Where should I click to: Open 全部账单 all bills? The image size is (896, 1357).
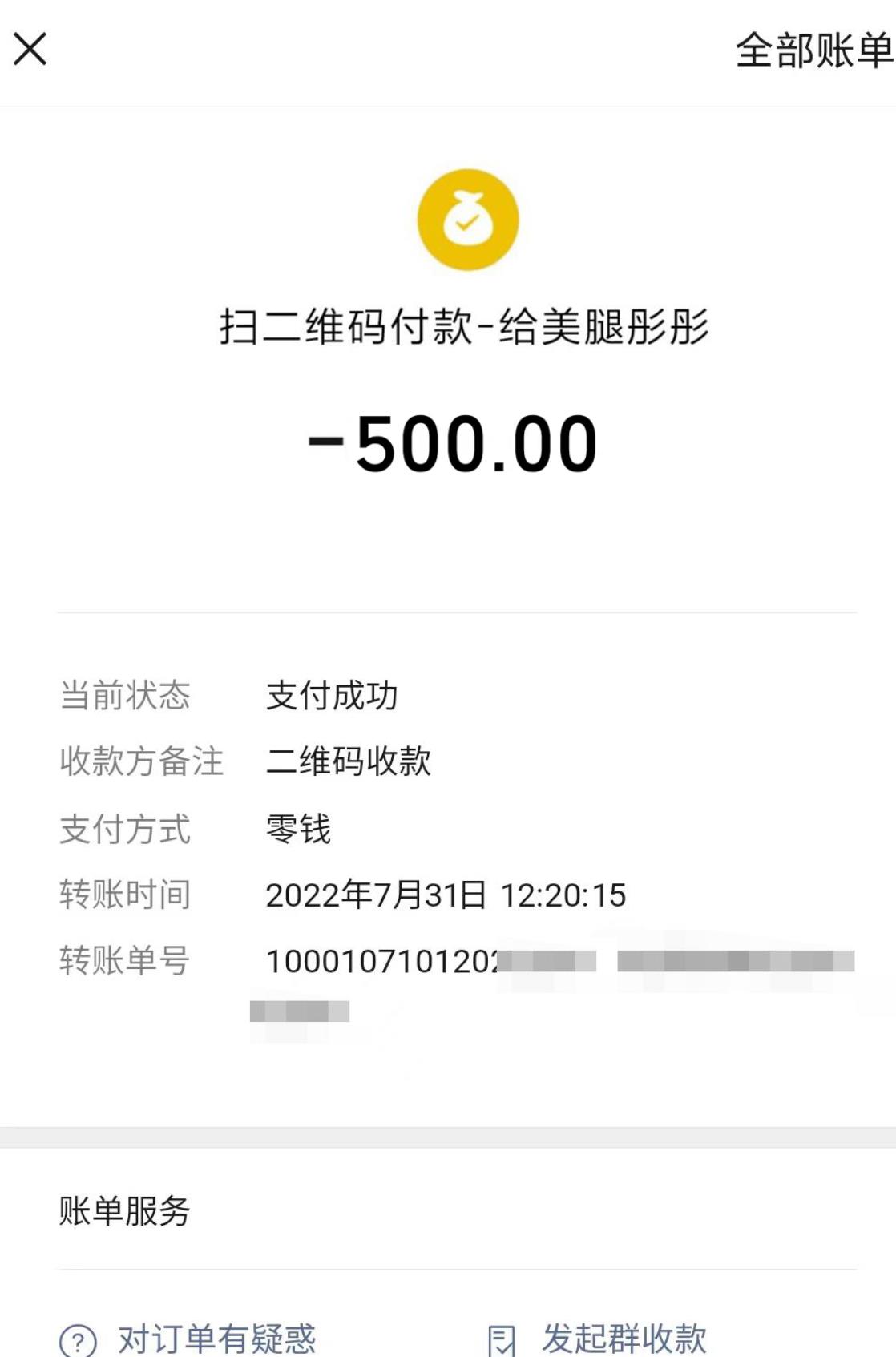pyautogui.click(x=813, y=50)
